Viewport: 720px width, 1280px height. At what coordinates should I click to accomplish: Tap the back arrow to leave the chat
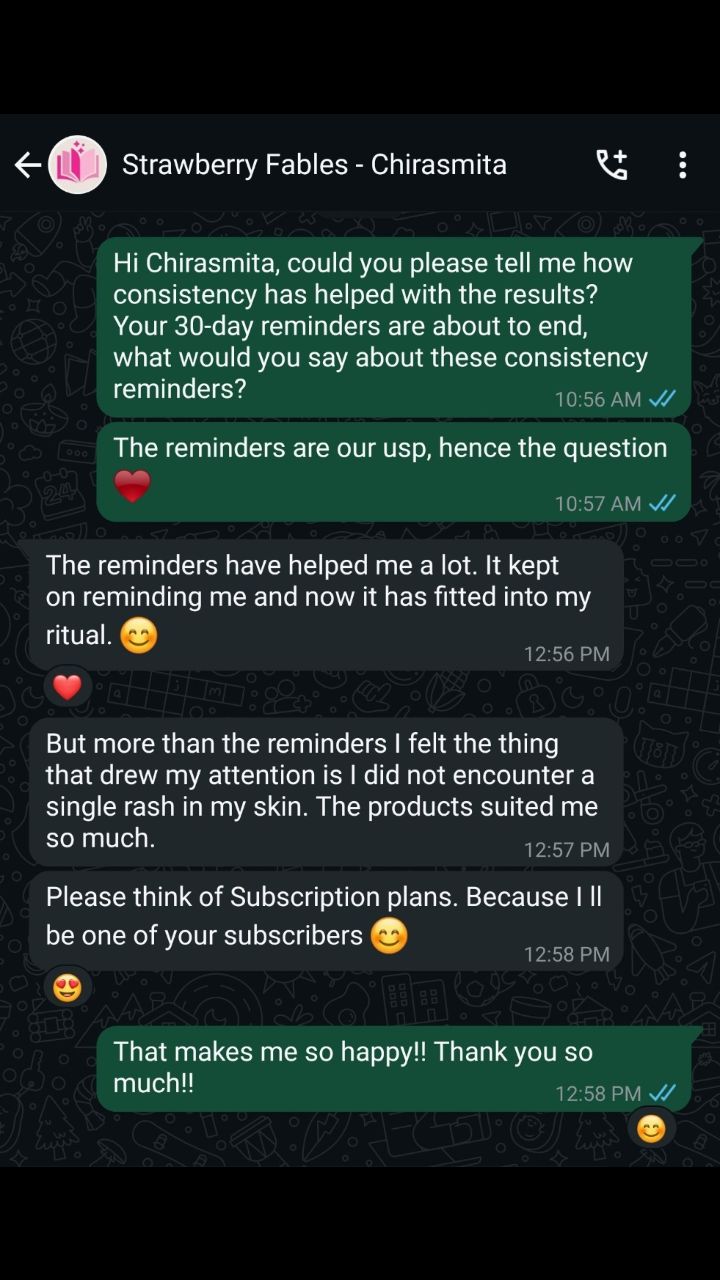click(x=27, y=164)
